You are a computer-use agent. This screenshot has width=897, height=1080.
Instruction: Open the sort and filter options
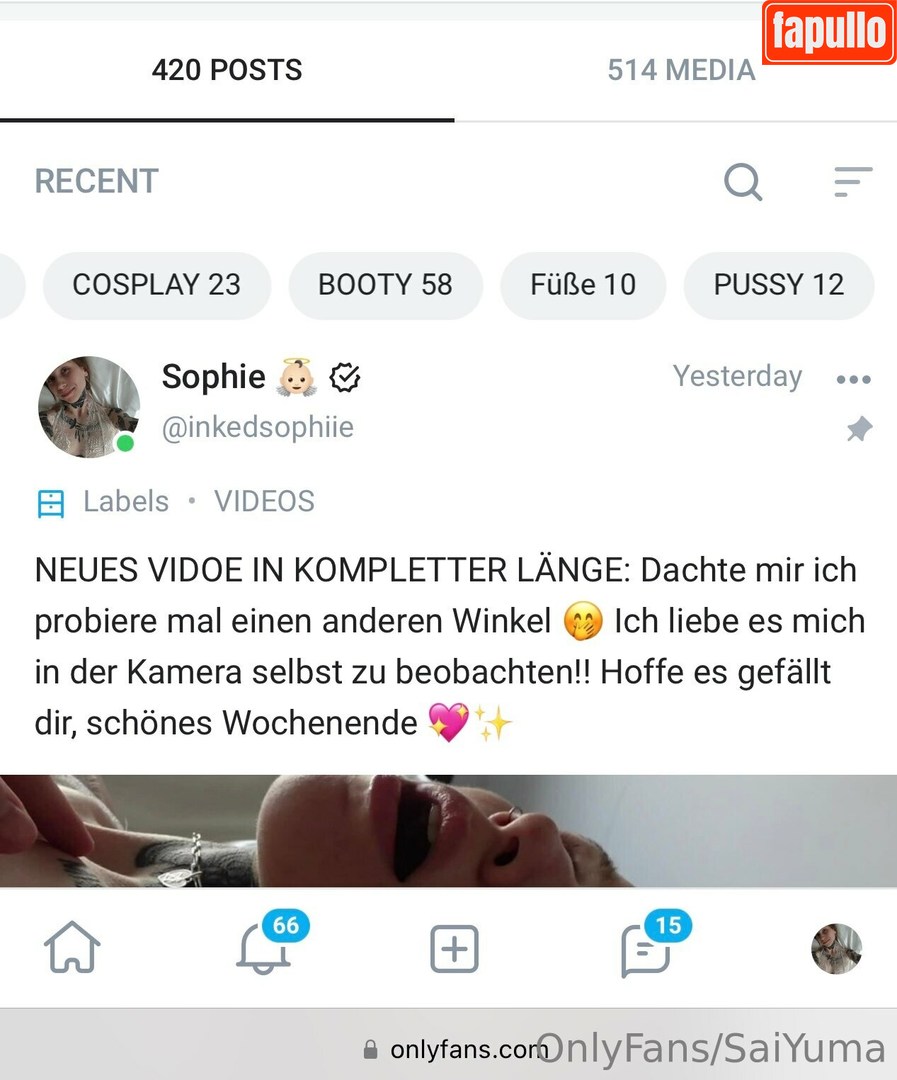pyautogui.click(x=853, y=182)
